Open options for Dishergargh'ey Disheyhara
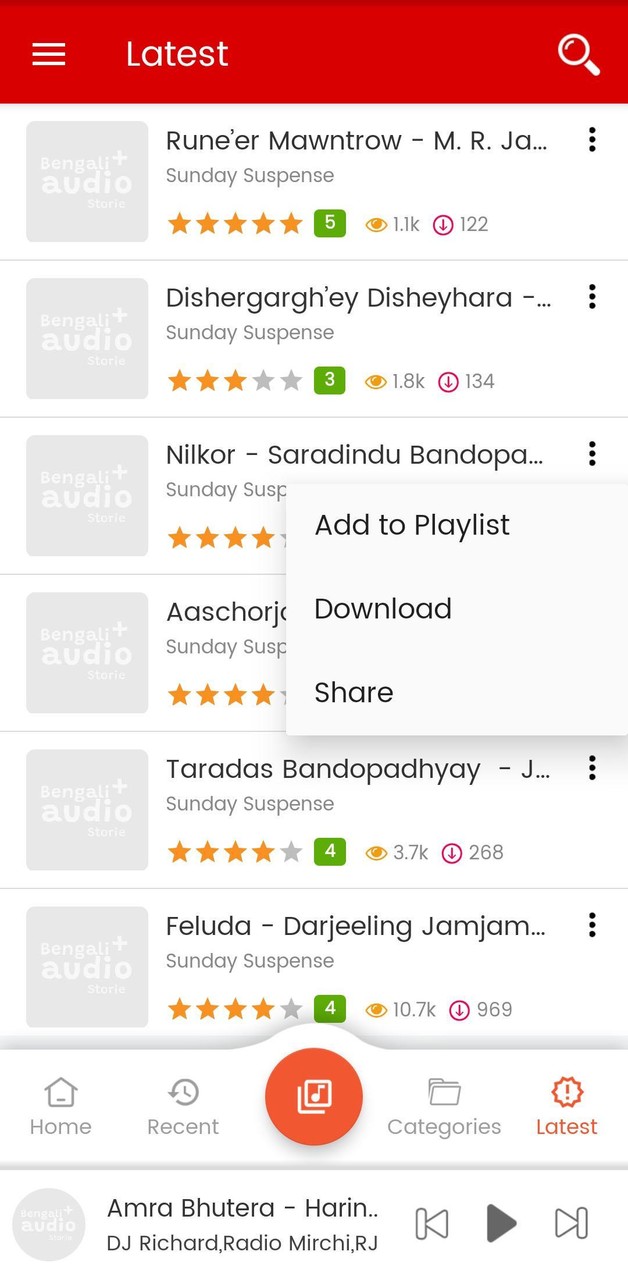Screen dimensions: 628x1280 (592, 297)
